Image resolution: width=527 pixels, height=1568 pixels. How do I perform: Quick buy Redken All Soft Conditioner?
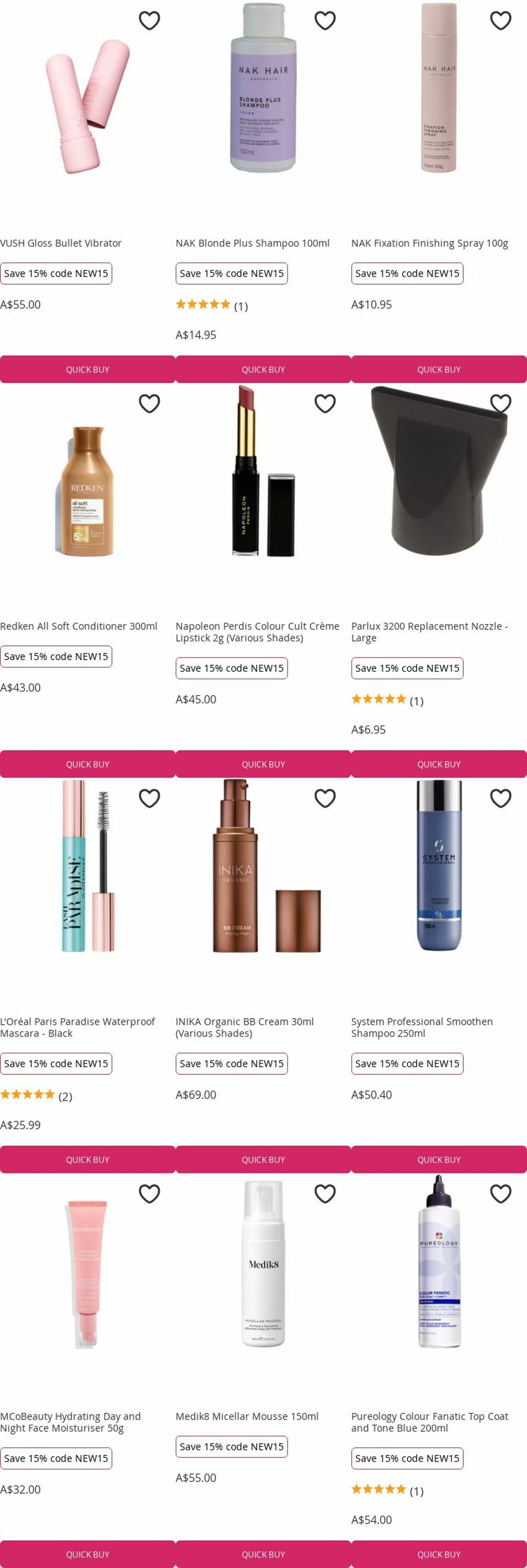click(x=88, y=764)
